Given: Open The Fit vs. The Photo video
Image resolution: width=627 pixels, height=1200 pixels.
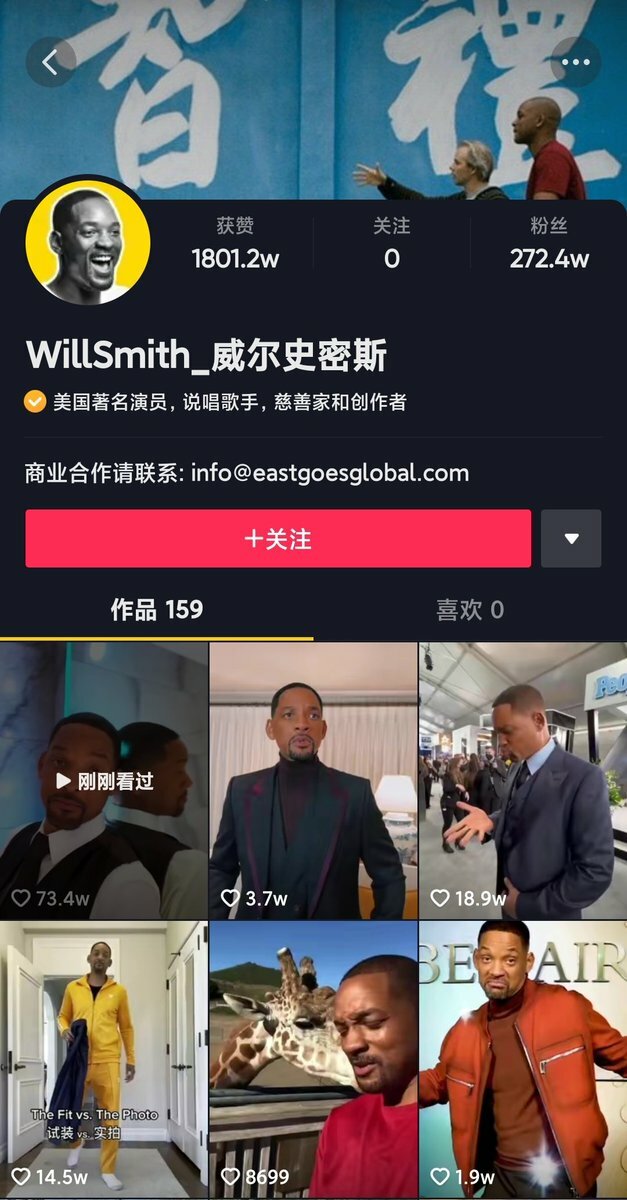Looking at the screenshot, I should (x=104, y=1060).
